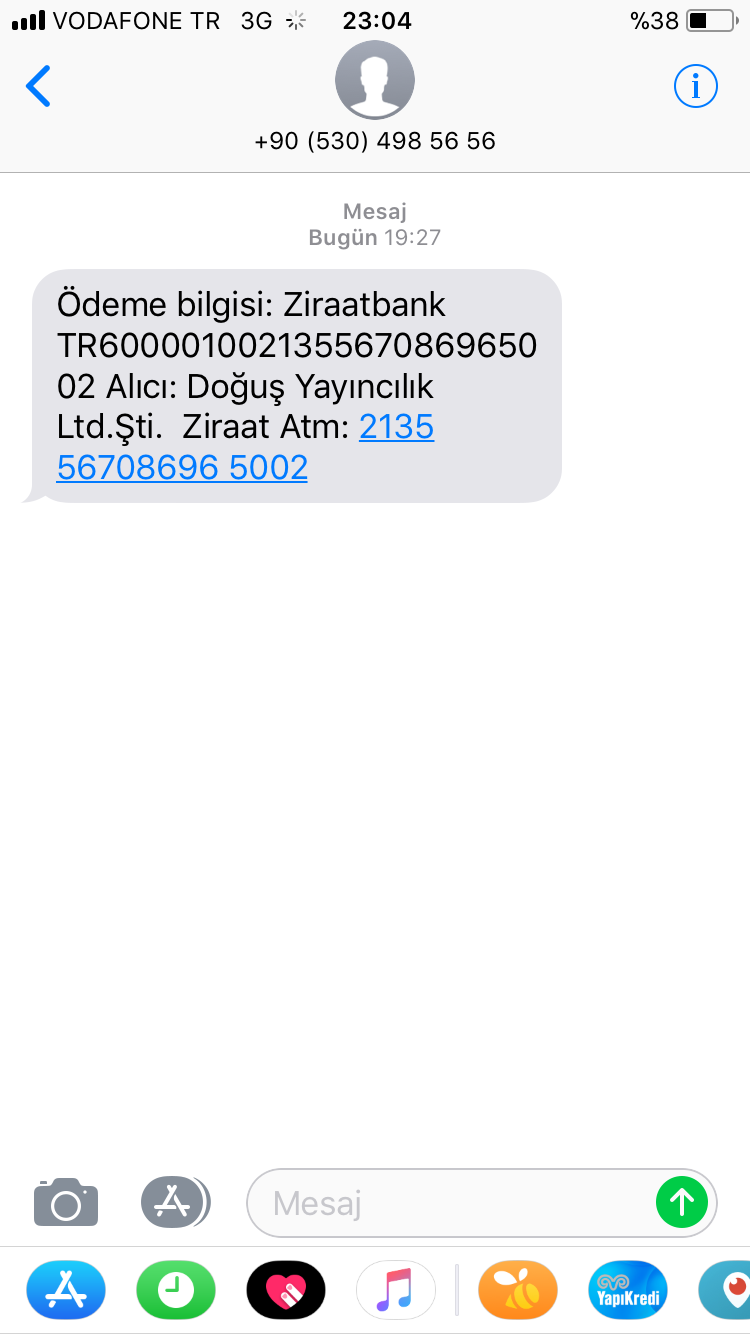Open the Periscope iMessage app
The height and width of the screenshot is (1334, 750).
pos(728,1290)
